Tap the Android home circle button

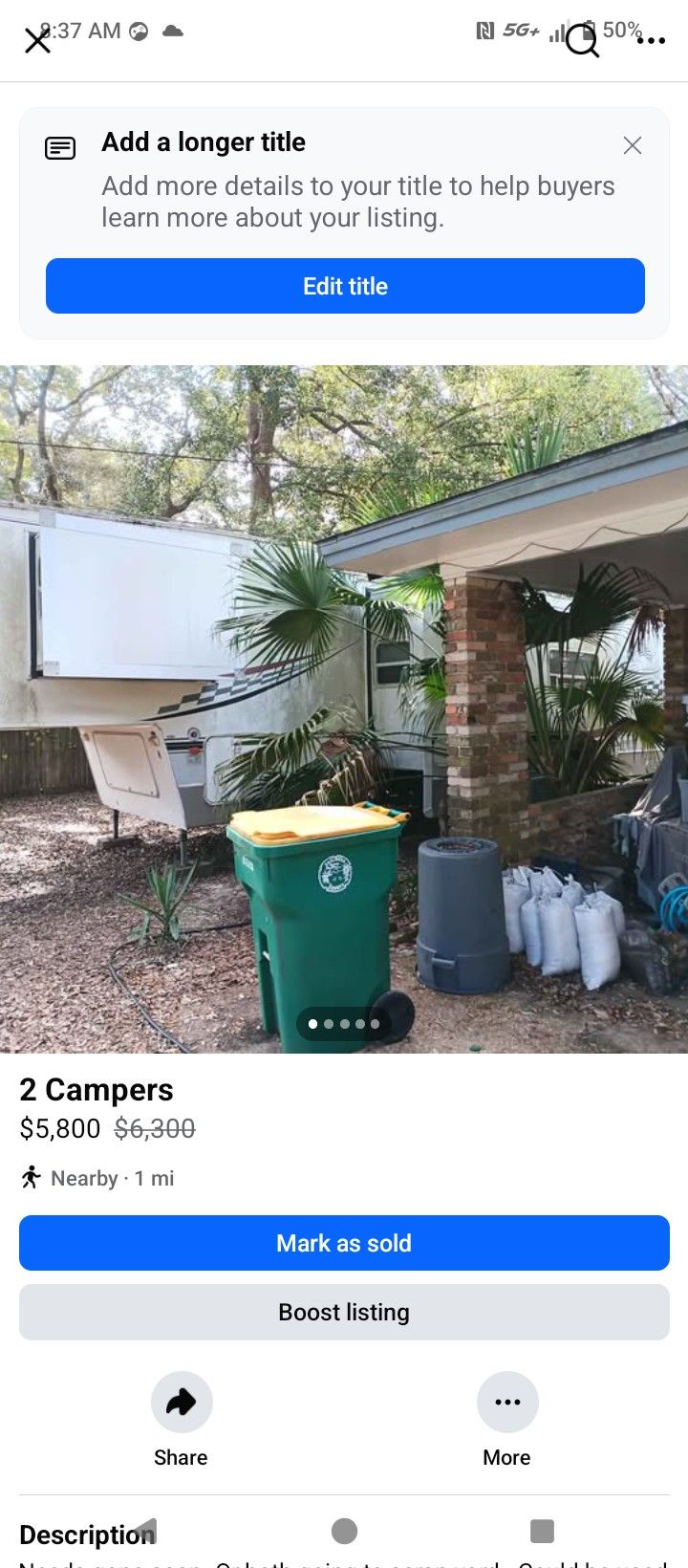(344, 1532)
